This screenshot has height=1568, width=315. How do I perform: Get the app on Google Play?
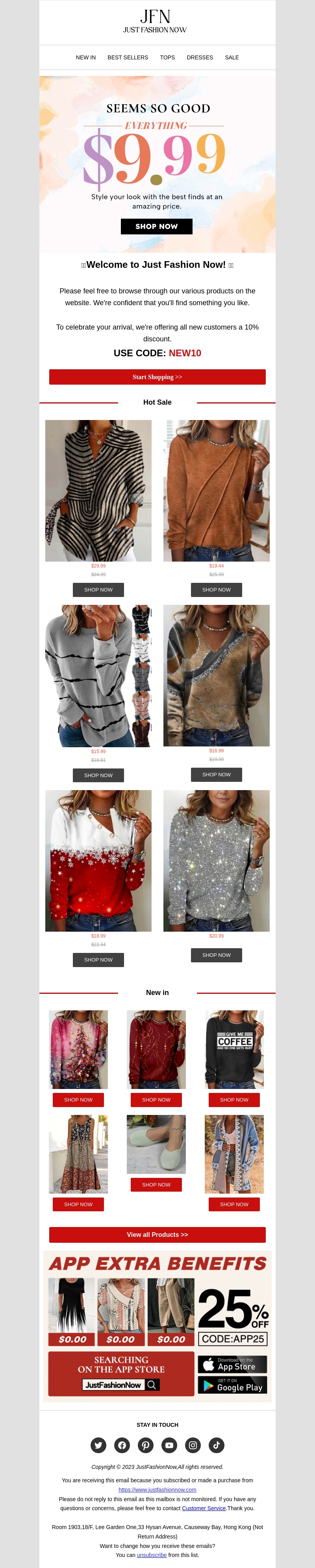pos(232,1385)
